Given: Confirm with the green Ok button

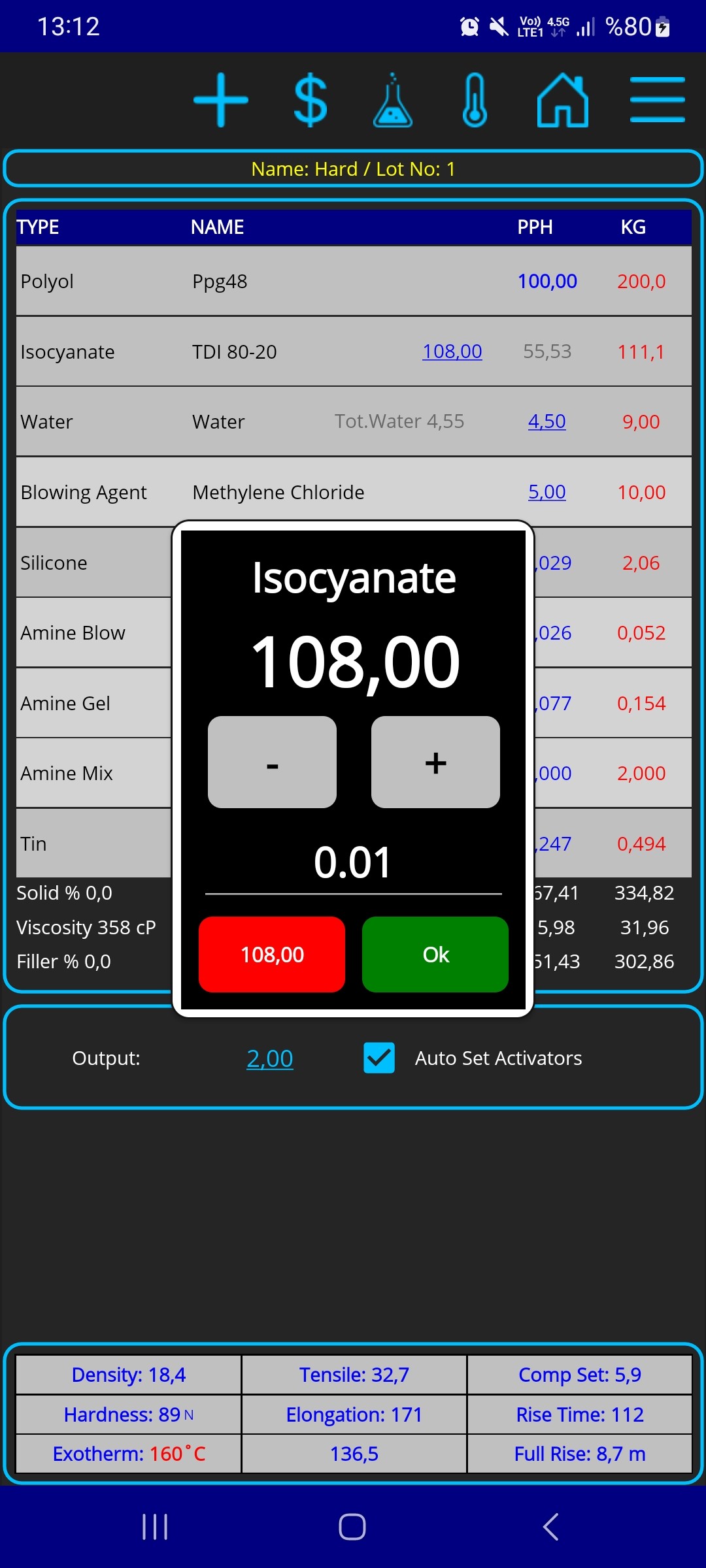Looking at the screenshot, I should [x=435, y=955].
